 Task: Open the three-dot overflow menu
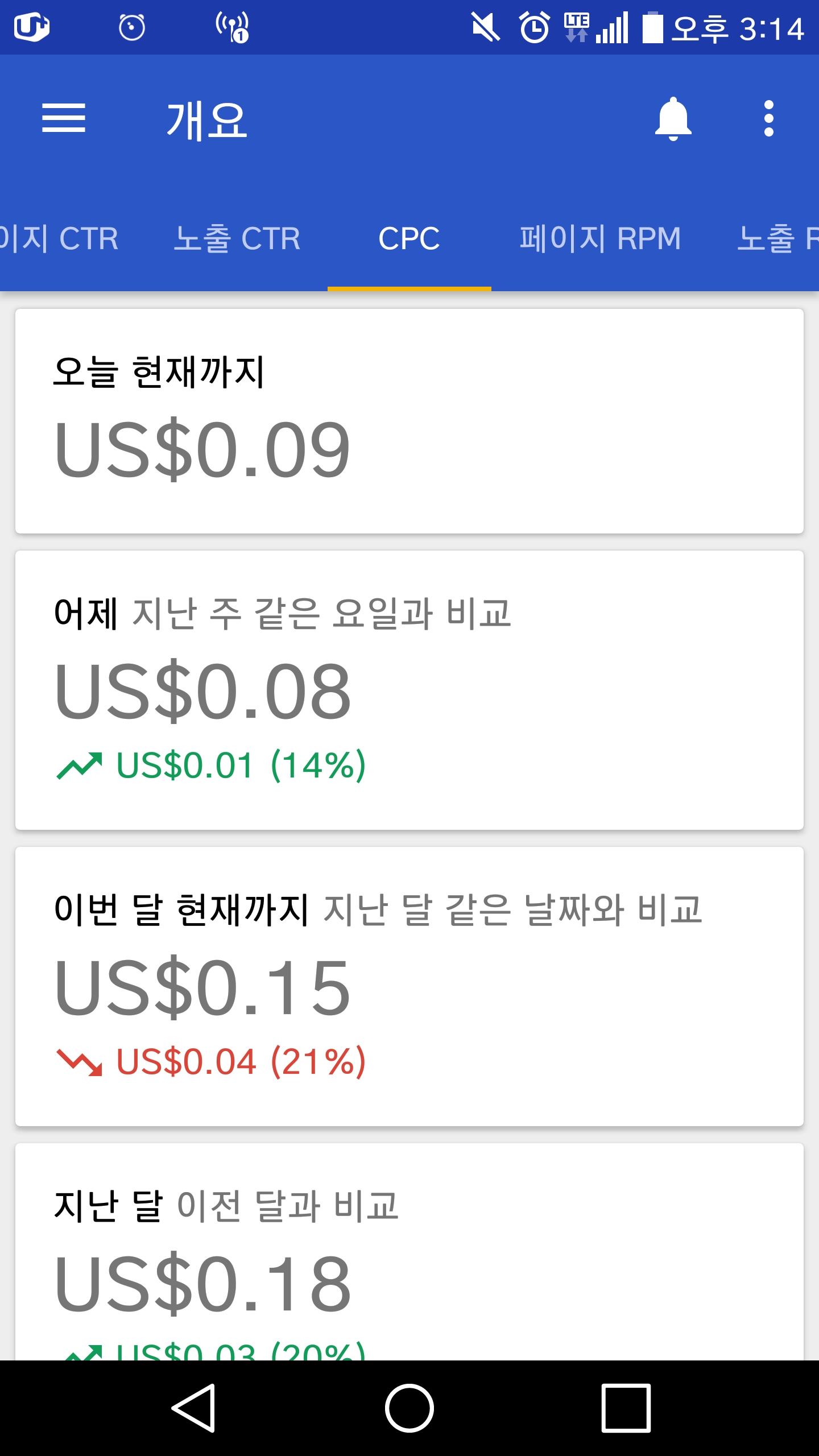(769, 118)
